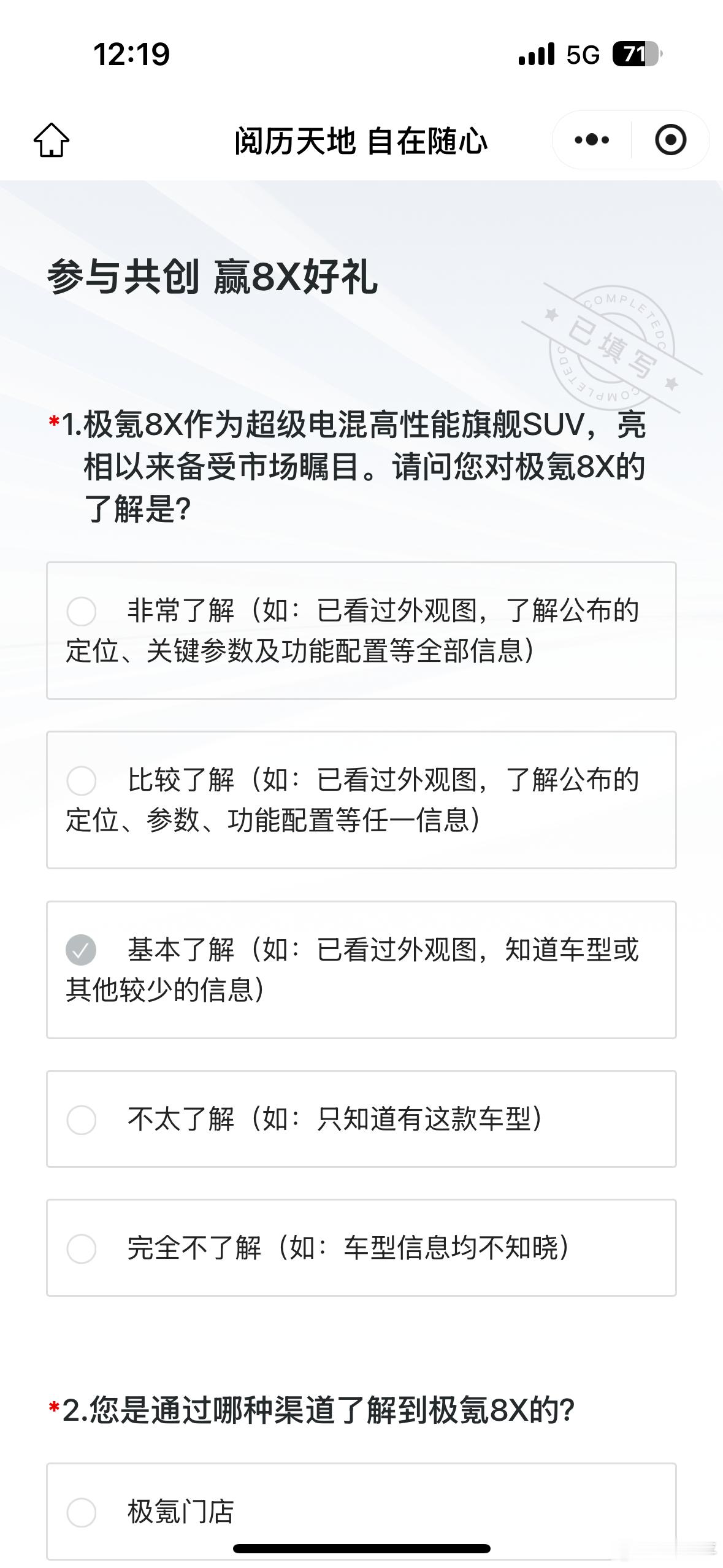Tap the 基本了解 option text label

coord(181,950)
